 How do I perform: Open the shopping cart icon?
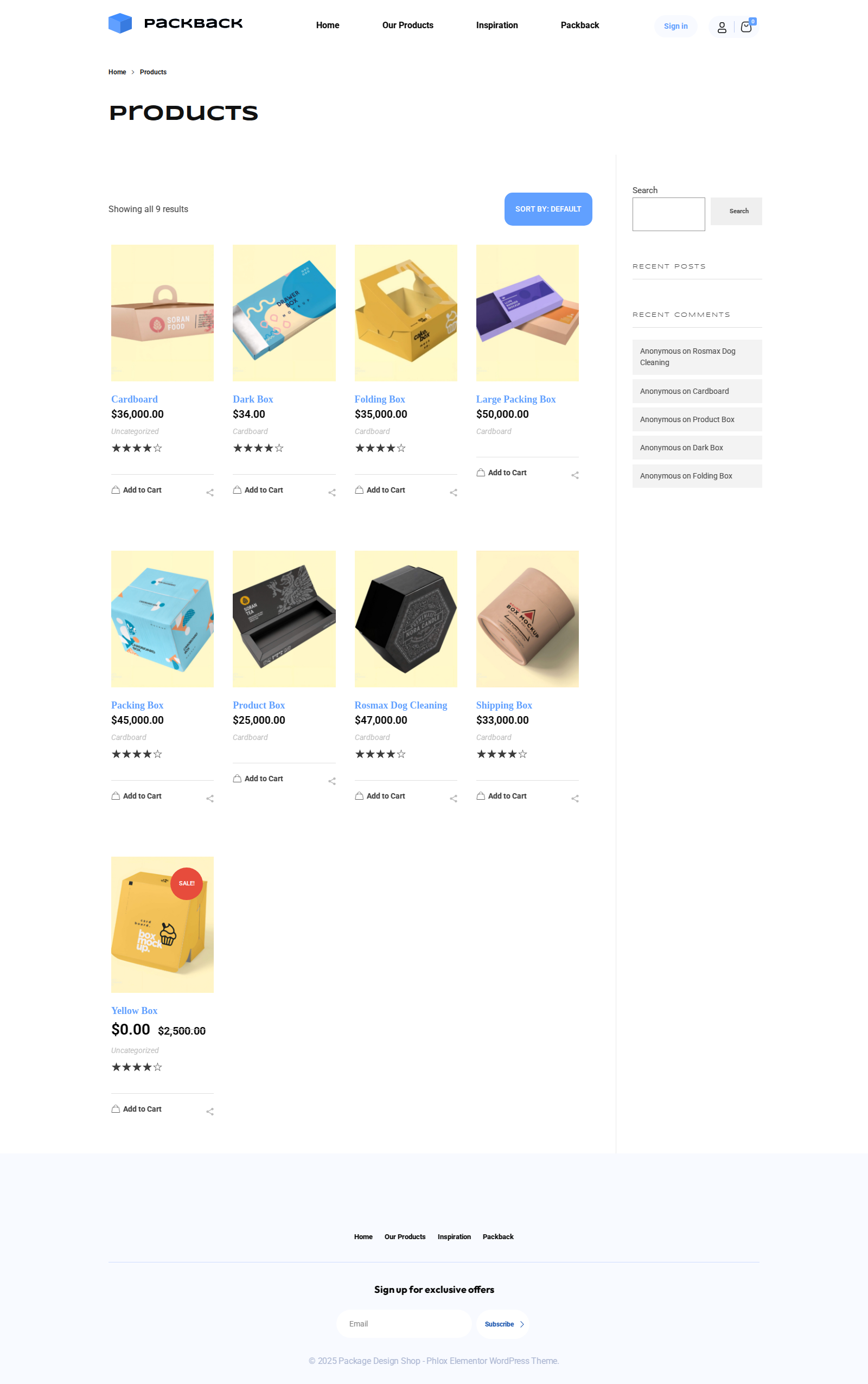tap(746, 27)
